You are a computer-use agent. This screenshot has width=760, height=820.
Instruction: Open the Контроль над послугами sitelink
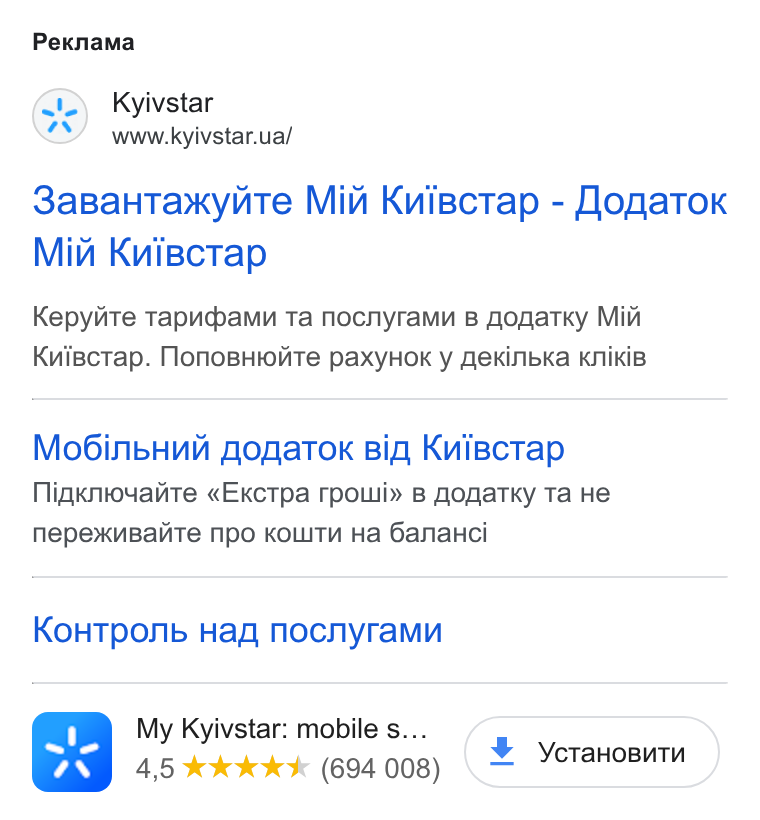tap(237, 630)
